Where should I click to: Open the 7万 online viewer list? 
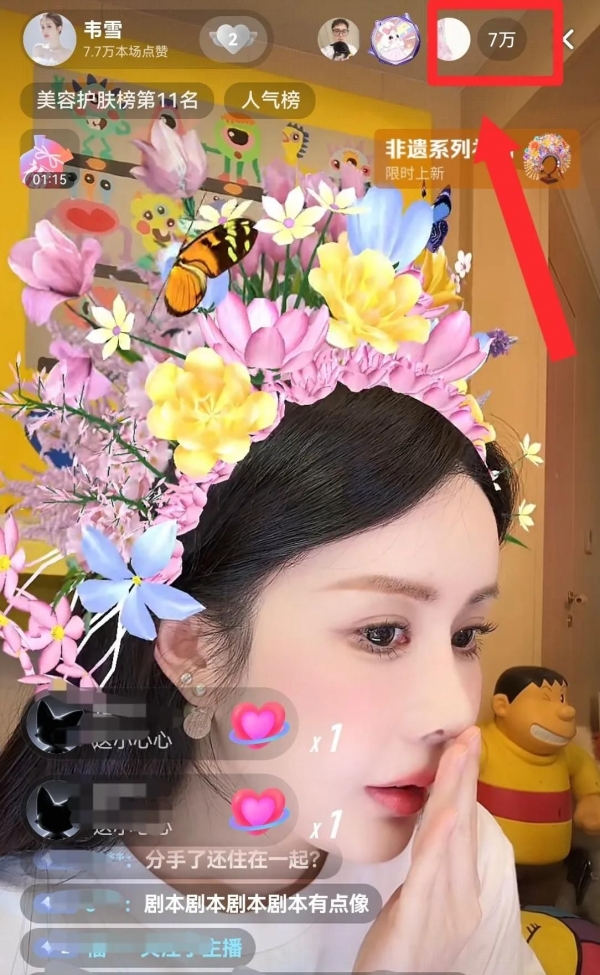pyautogui.click(x=499, y=40)
